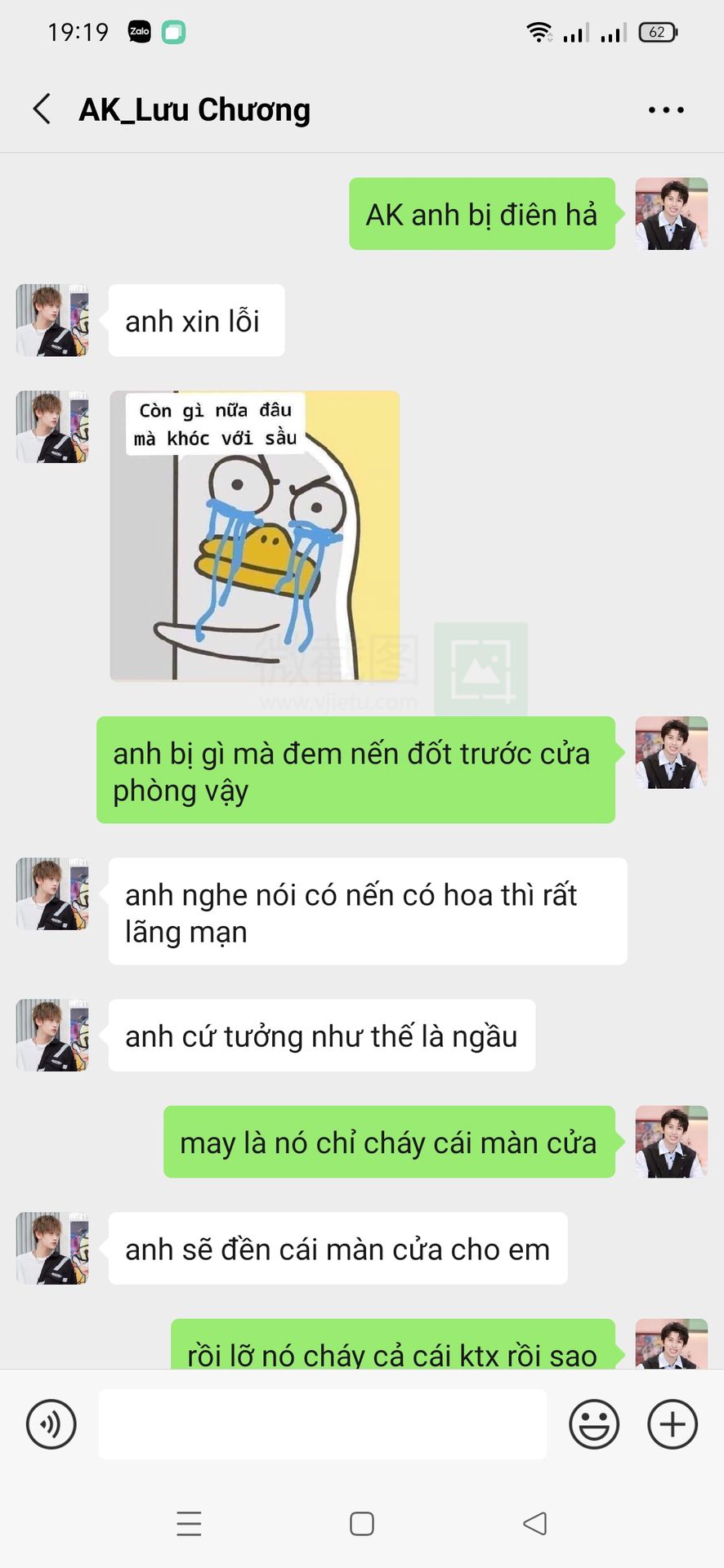The image size is (724, 1568).
Task: View the crying duck meme image
Action: click(255, 536)
